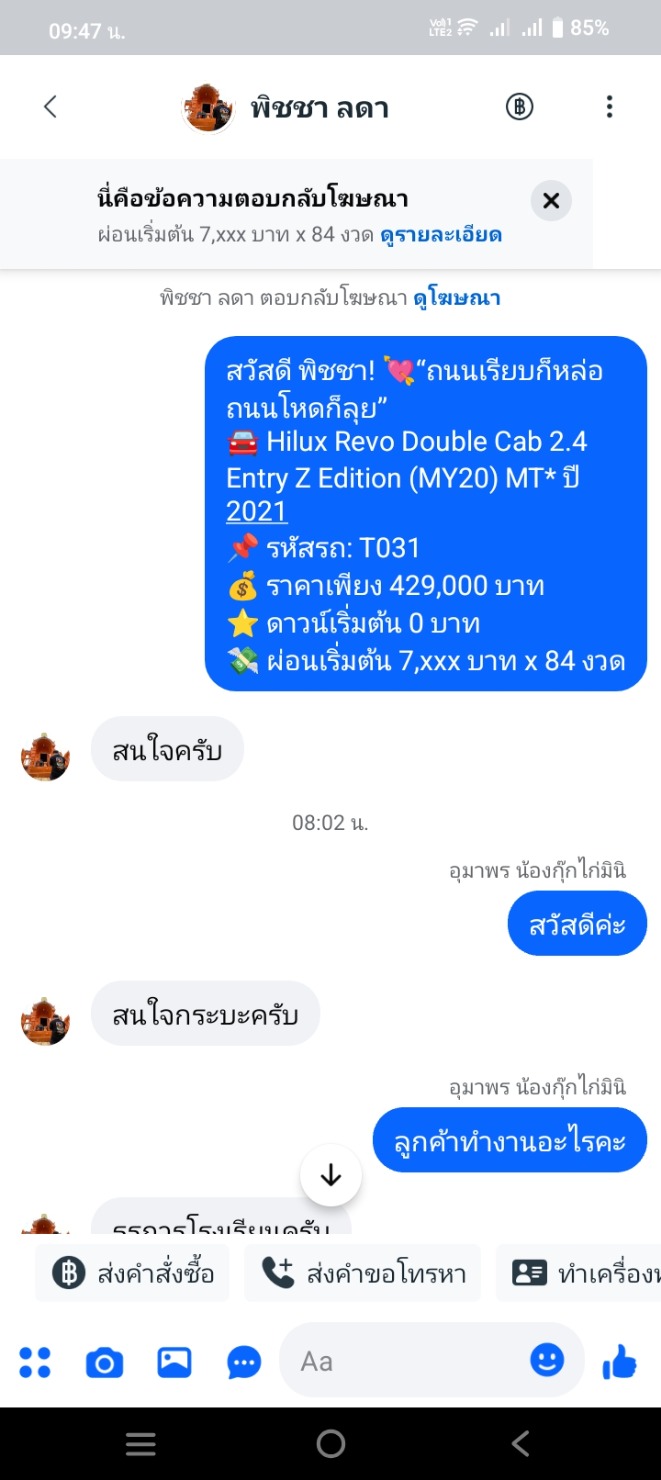Open the baht payment icon in header
661x1480 pixels.
(x=519, y=107)
